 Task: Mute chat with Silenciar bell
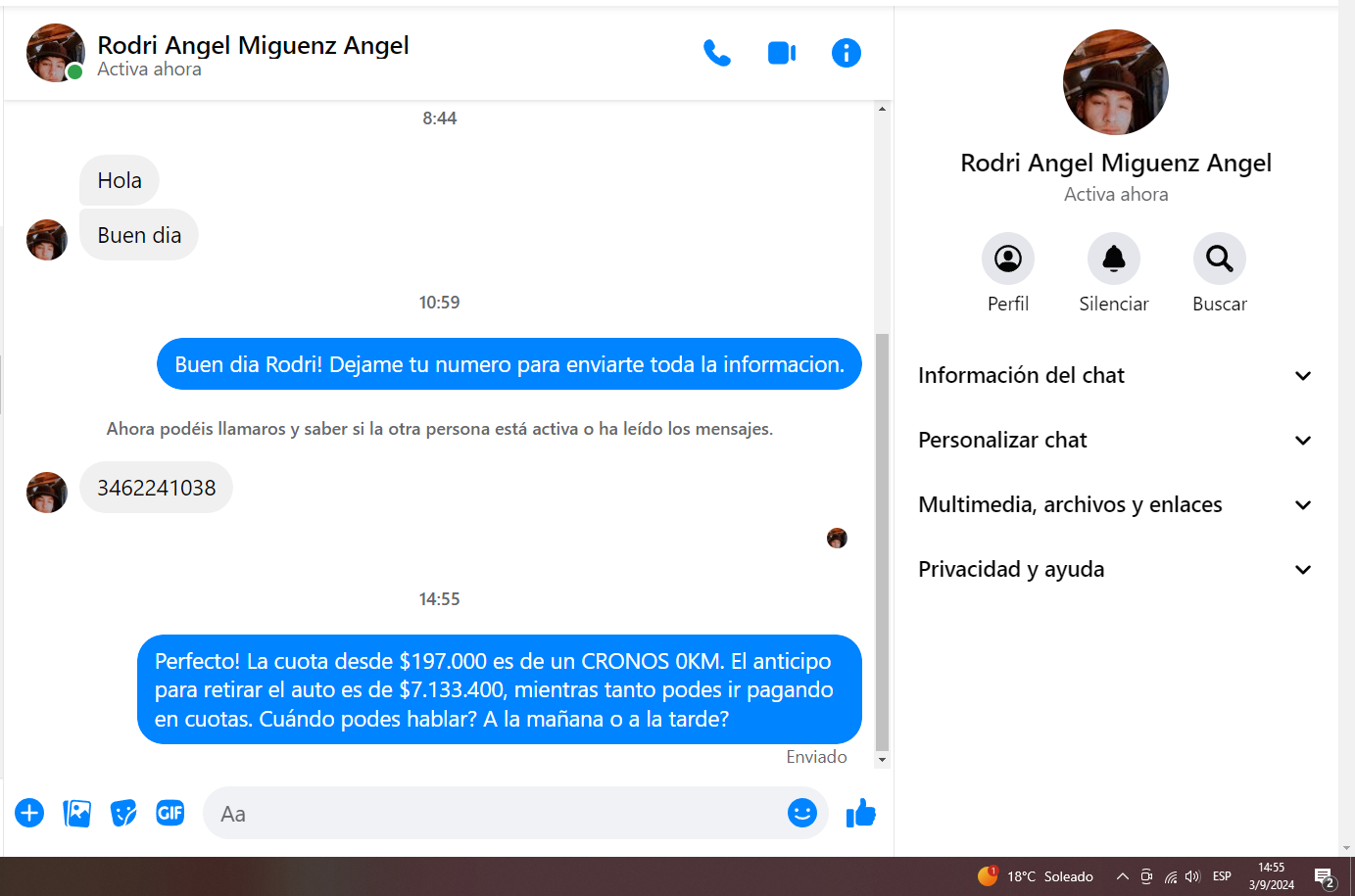pos(1113,259)
